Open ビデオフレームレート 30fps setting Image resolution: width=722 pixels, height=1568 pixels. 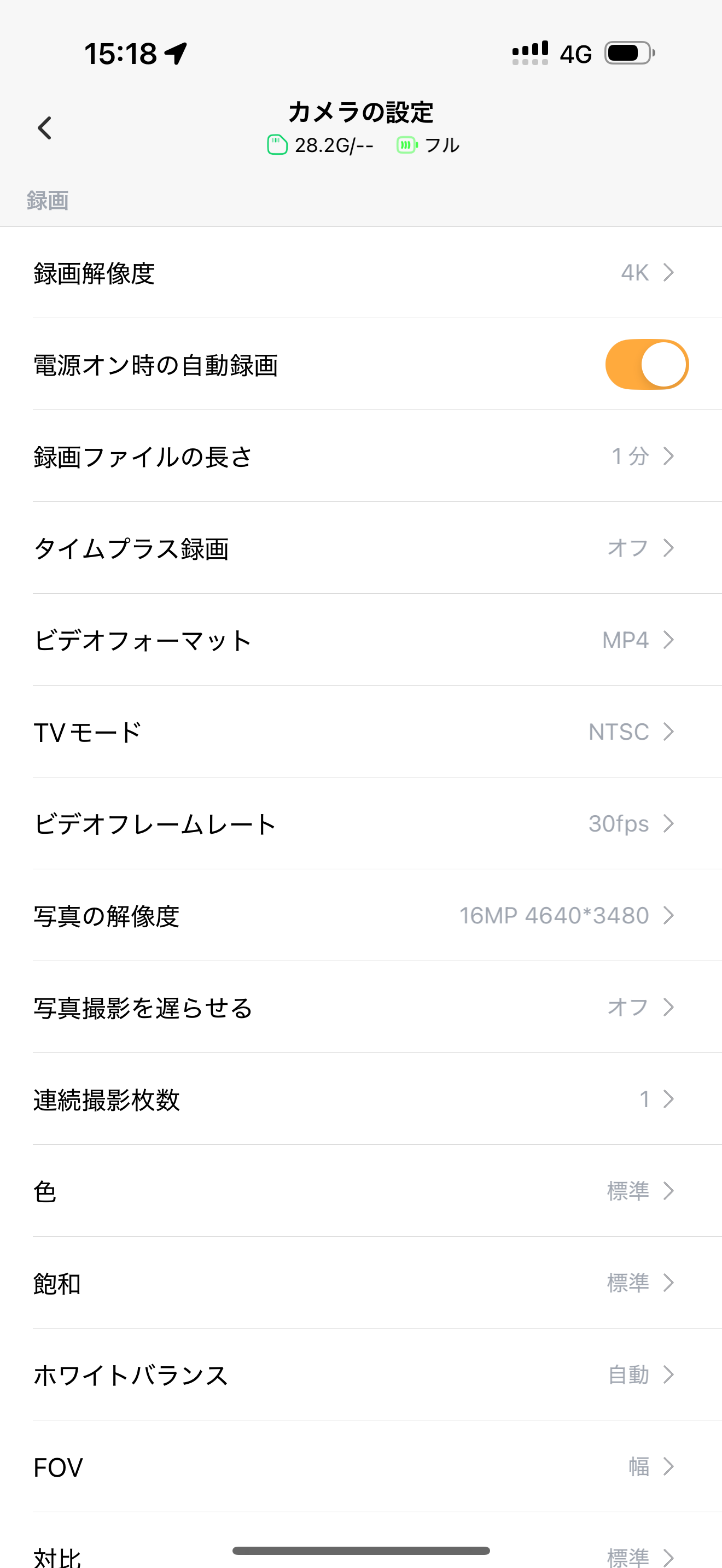click(x=361, y=823)
